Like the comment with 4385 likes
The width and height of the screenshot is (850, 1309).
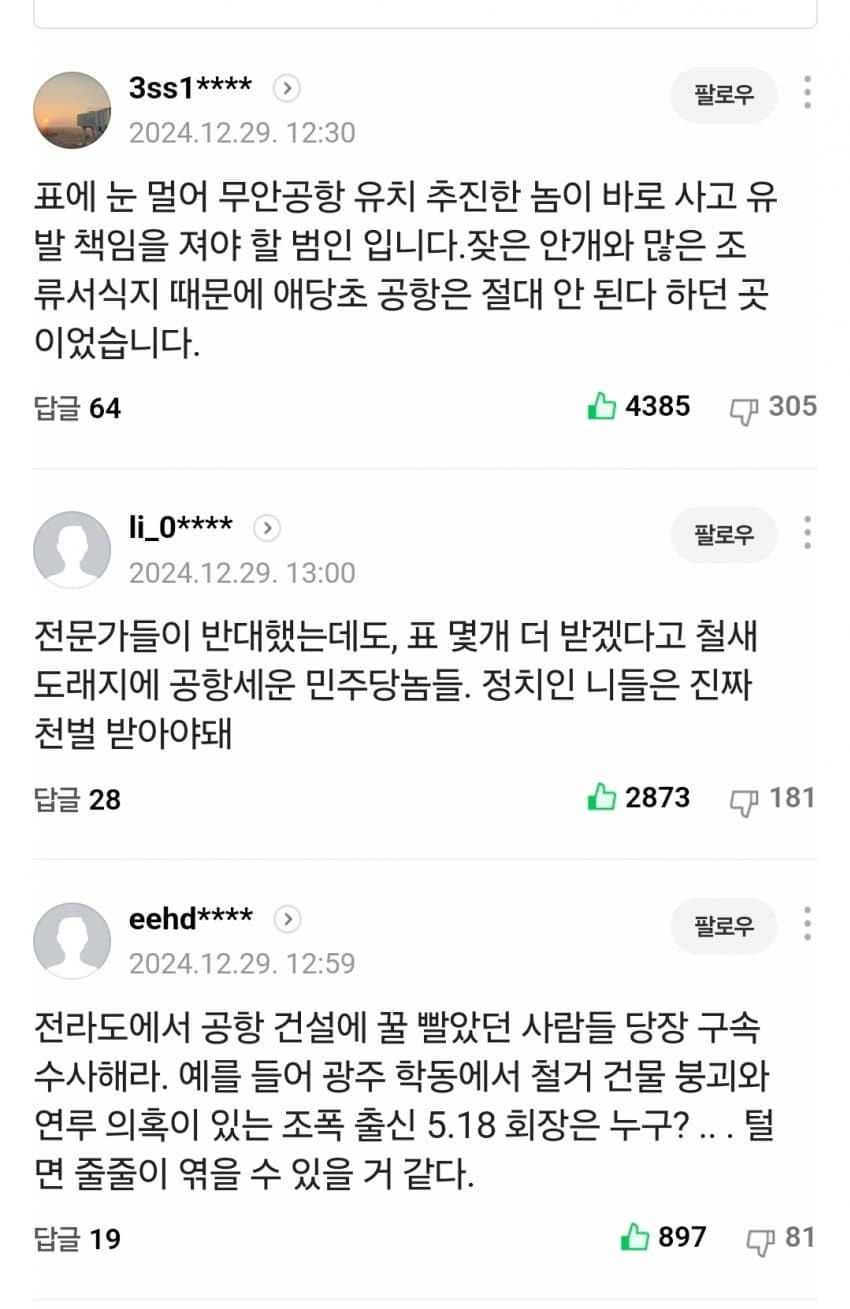pyautogui.click(x=601, y=406)
